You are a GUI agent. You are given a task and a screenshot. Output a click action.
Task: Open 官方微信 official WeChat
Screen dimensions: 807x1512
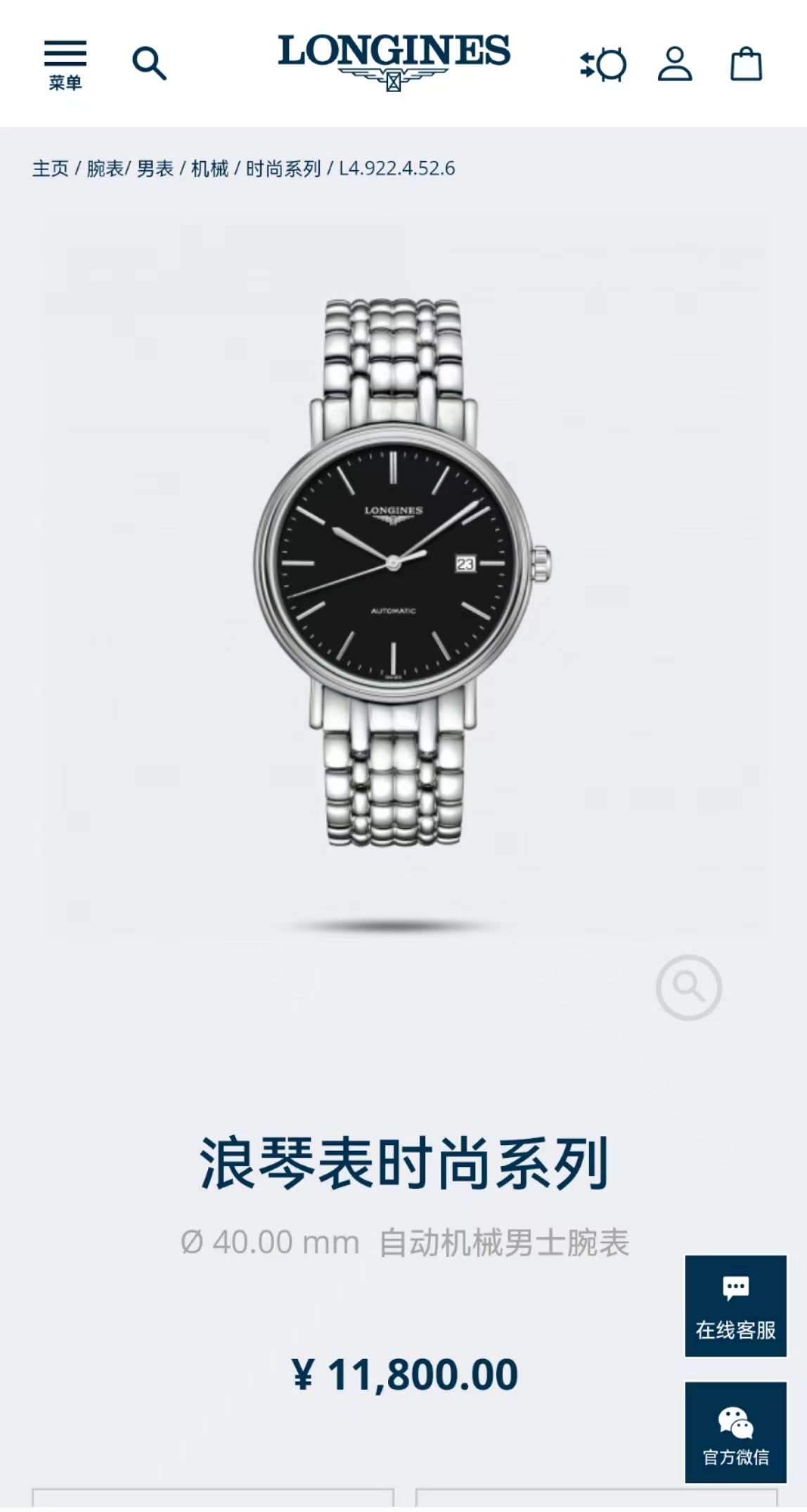pyautogui.click(x=735, y=1432)
